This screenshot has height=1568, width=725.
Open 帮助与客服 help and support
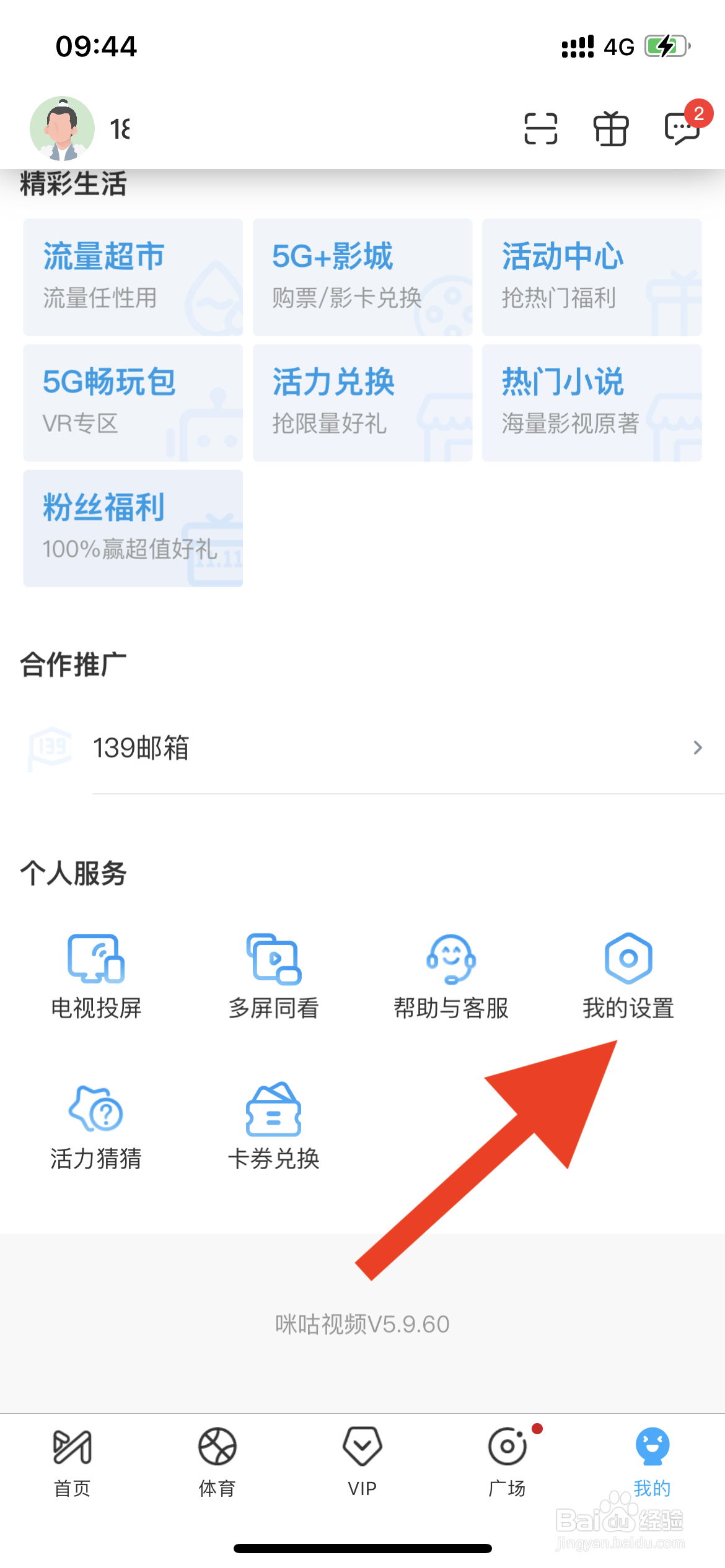(x=452, y=978)
